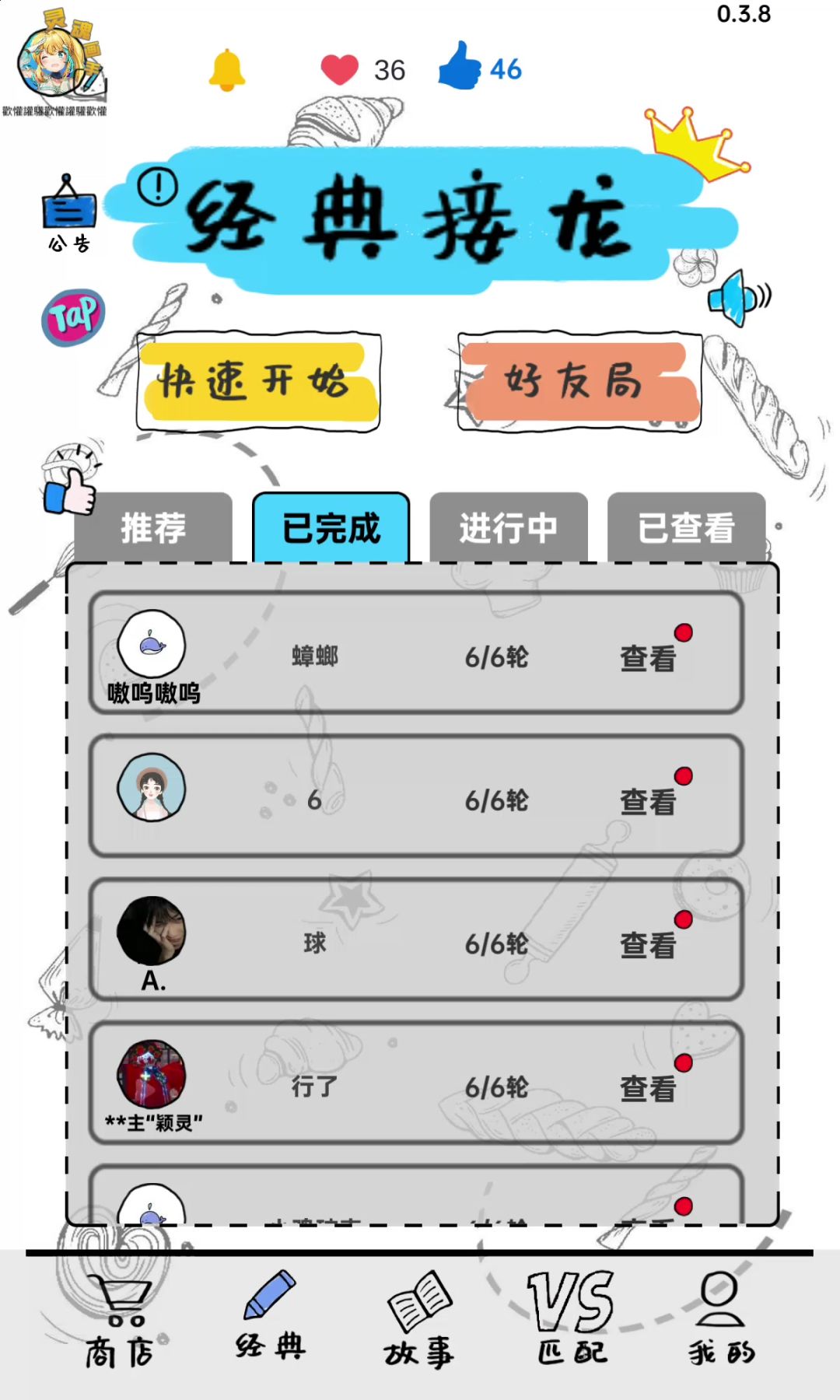Open the notifications bell

pos(227,70)
